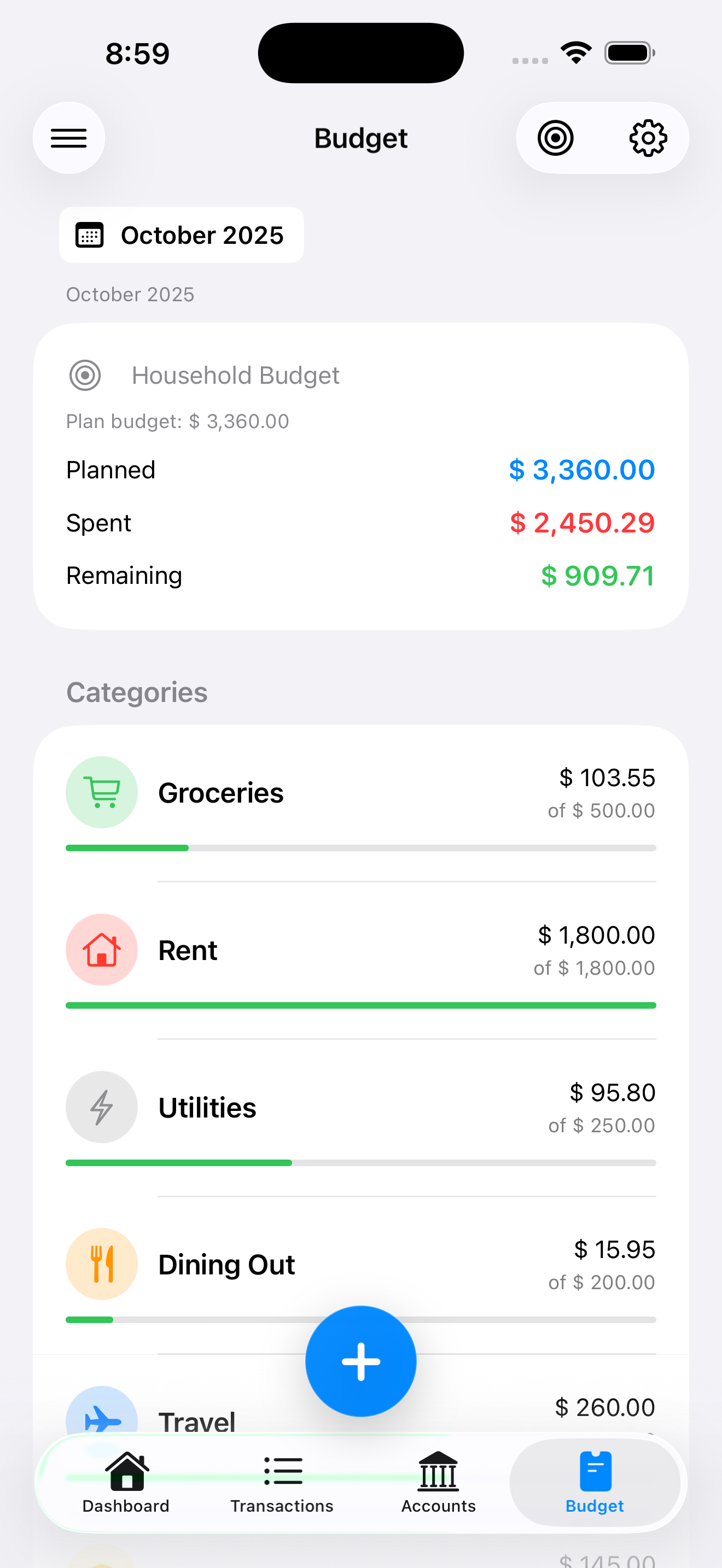Image resolution: width=722 pixels, height=1568 pixels.
Task: Open the budget target icon in header
Action: coord(555,138)
